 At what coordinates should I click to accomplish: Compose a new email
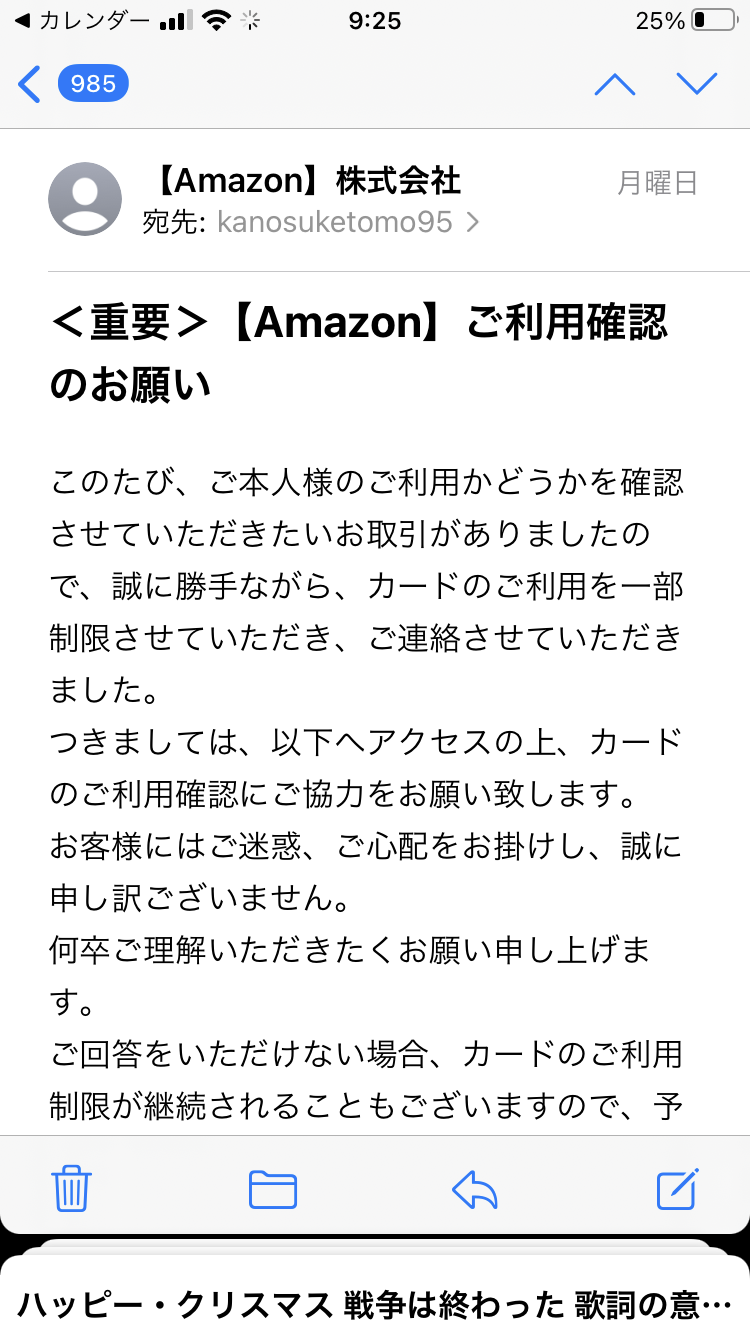[x=677, y=1189]
